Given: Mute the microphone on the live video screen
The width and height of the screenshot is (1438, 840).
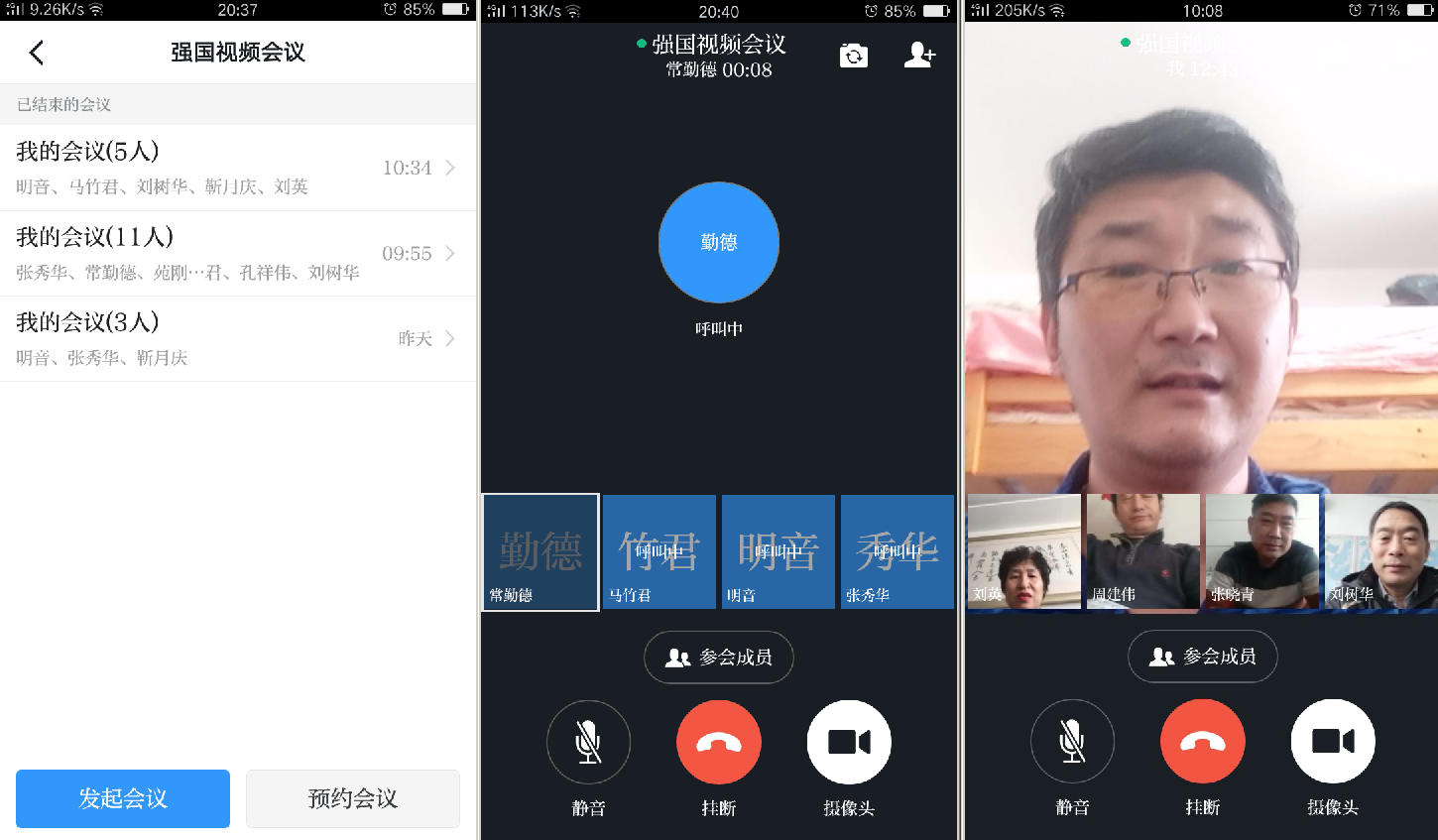Looking at the screenshot, I should (1072, 741).
